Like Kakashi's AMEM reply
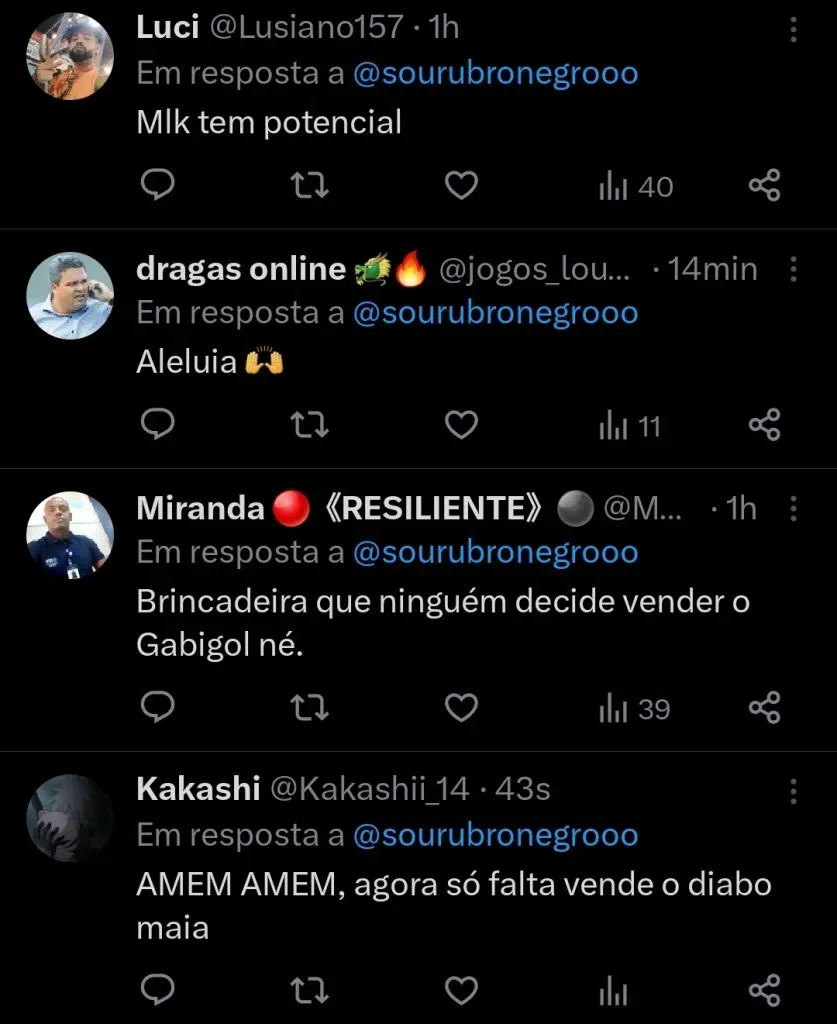 click(x=460, y=990)
